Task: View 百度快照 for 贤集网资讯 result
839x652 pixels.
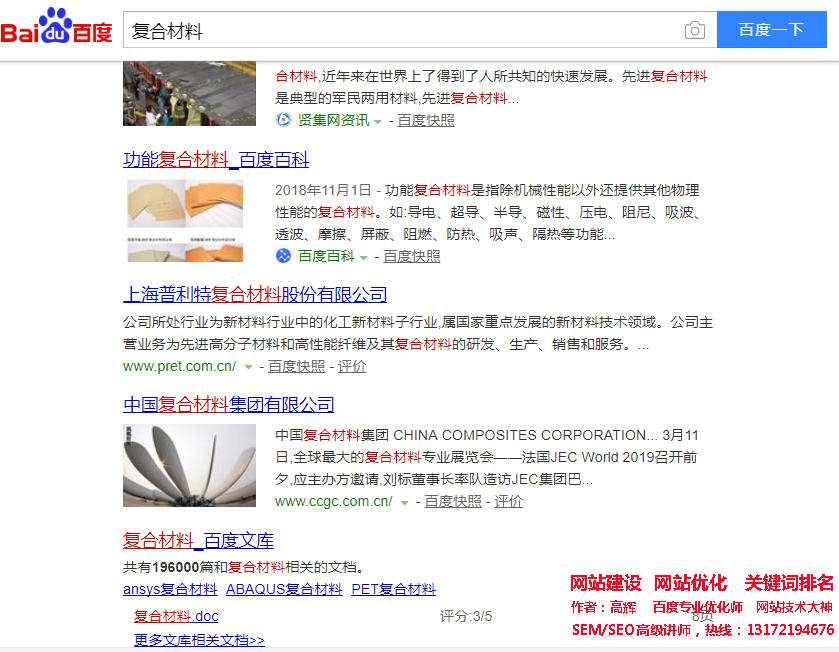Action: pos(426,120)
